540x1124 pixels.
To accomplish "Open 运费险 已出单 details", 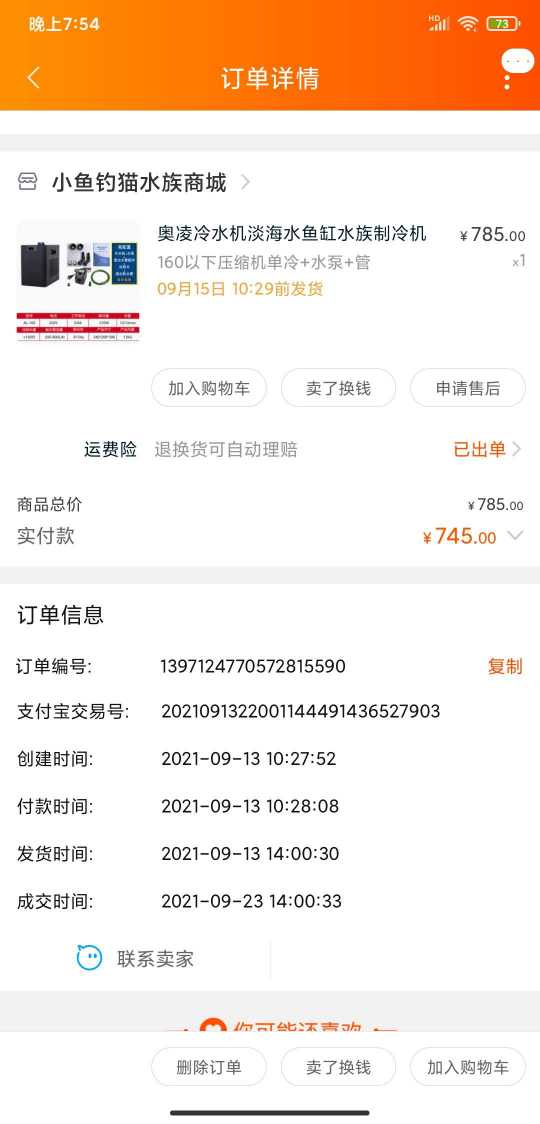I will pos(488,449).
